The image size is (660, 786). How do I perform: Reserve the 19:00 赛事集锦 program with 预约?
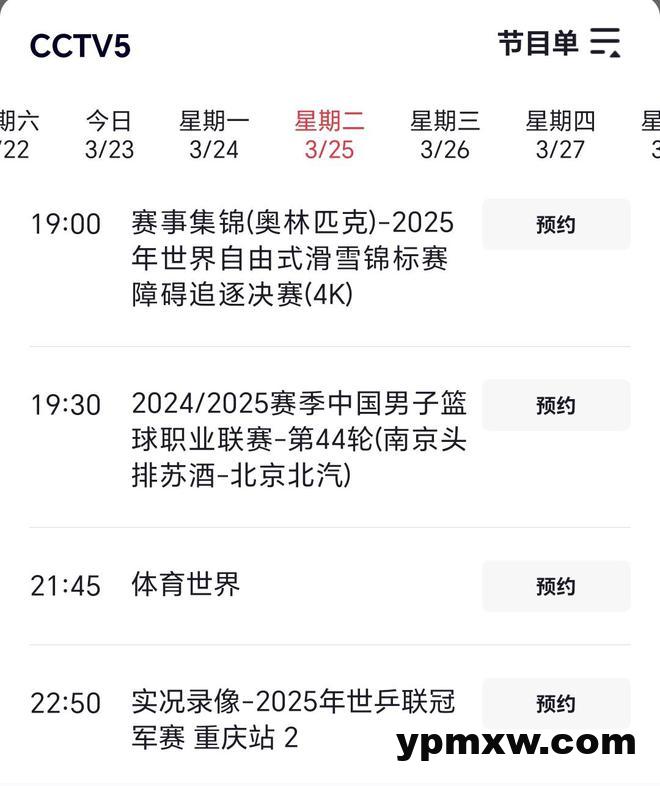coord(556,224)
